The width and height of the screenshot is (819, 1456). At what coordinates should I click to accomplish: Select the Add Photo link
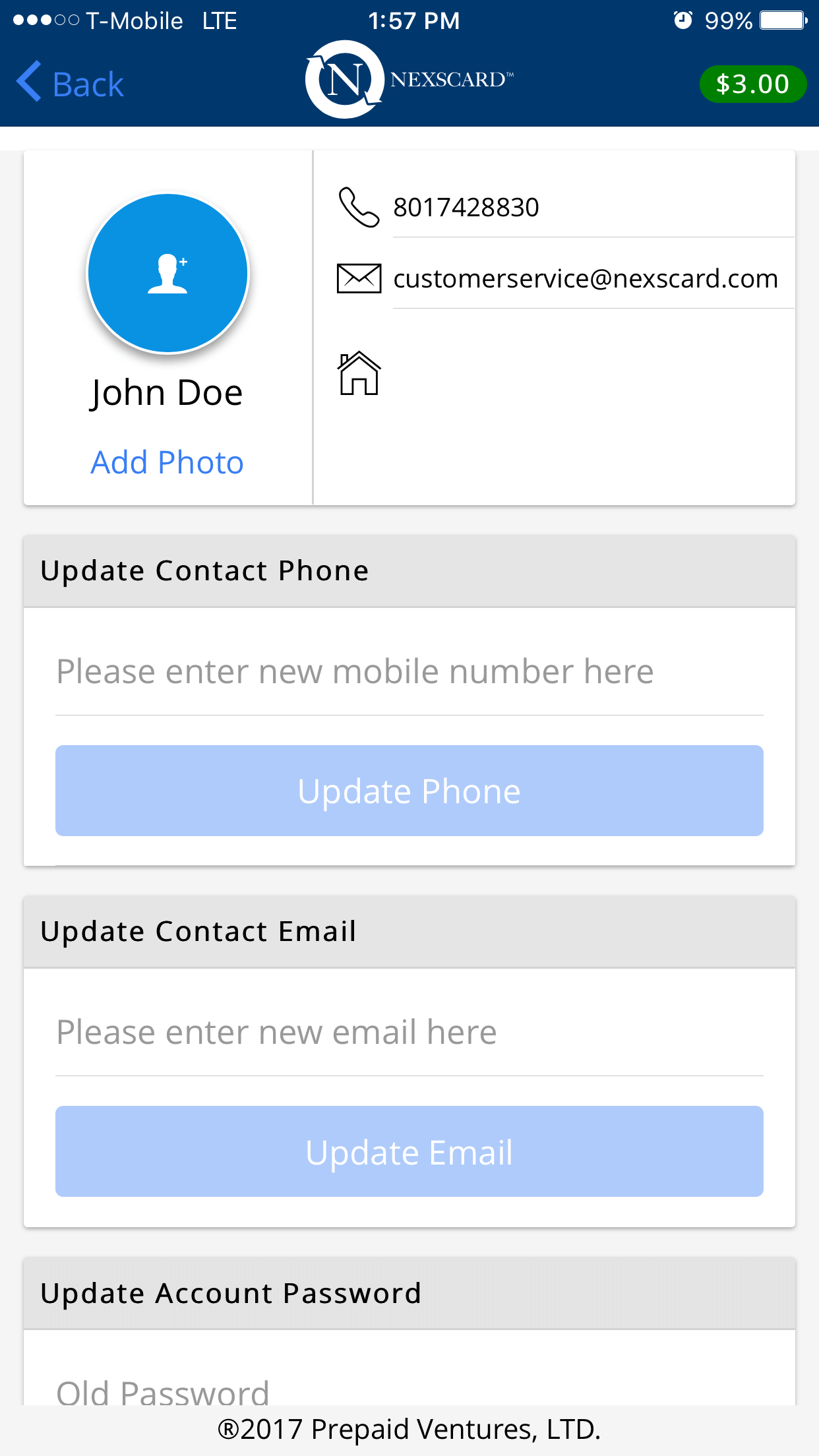pos(167,462)
